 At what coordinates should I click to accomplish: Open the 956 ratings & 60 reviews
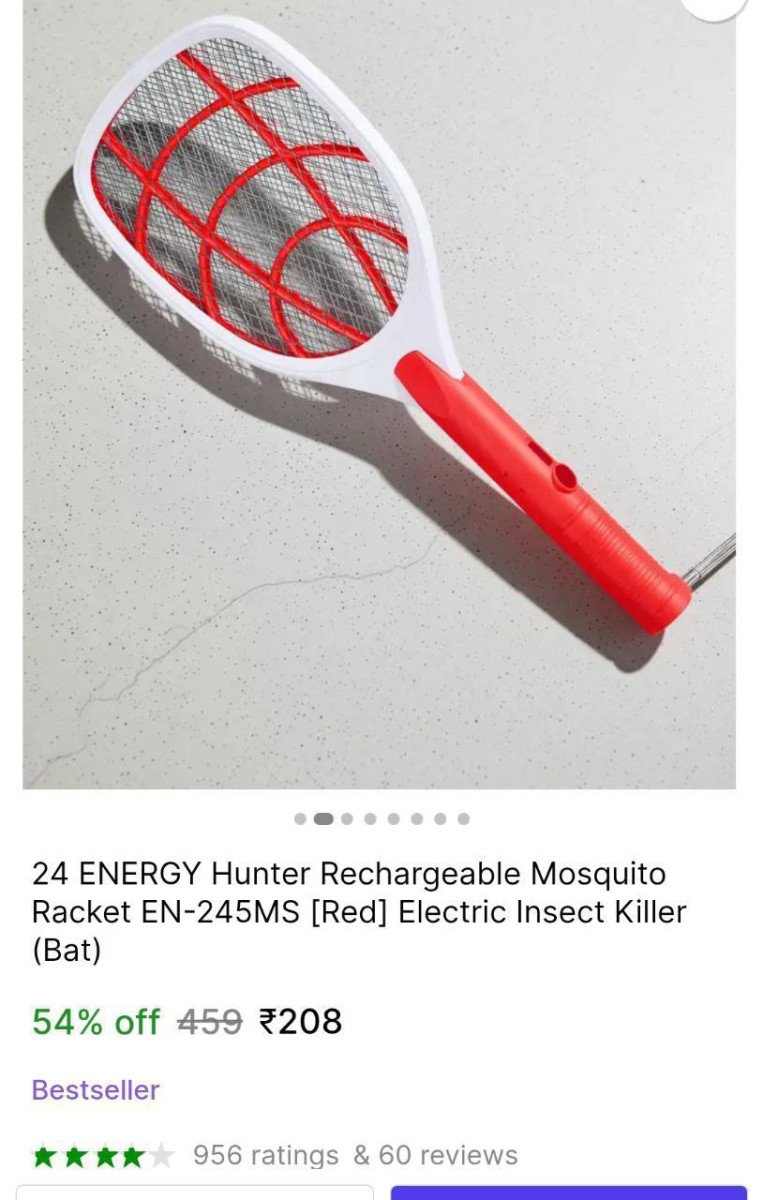pos(355,1155)
